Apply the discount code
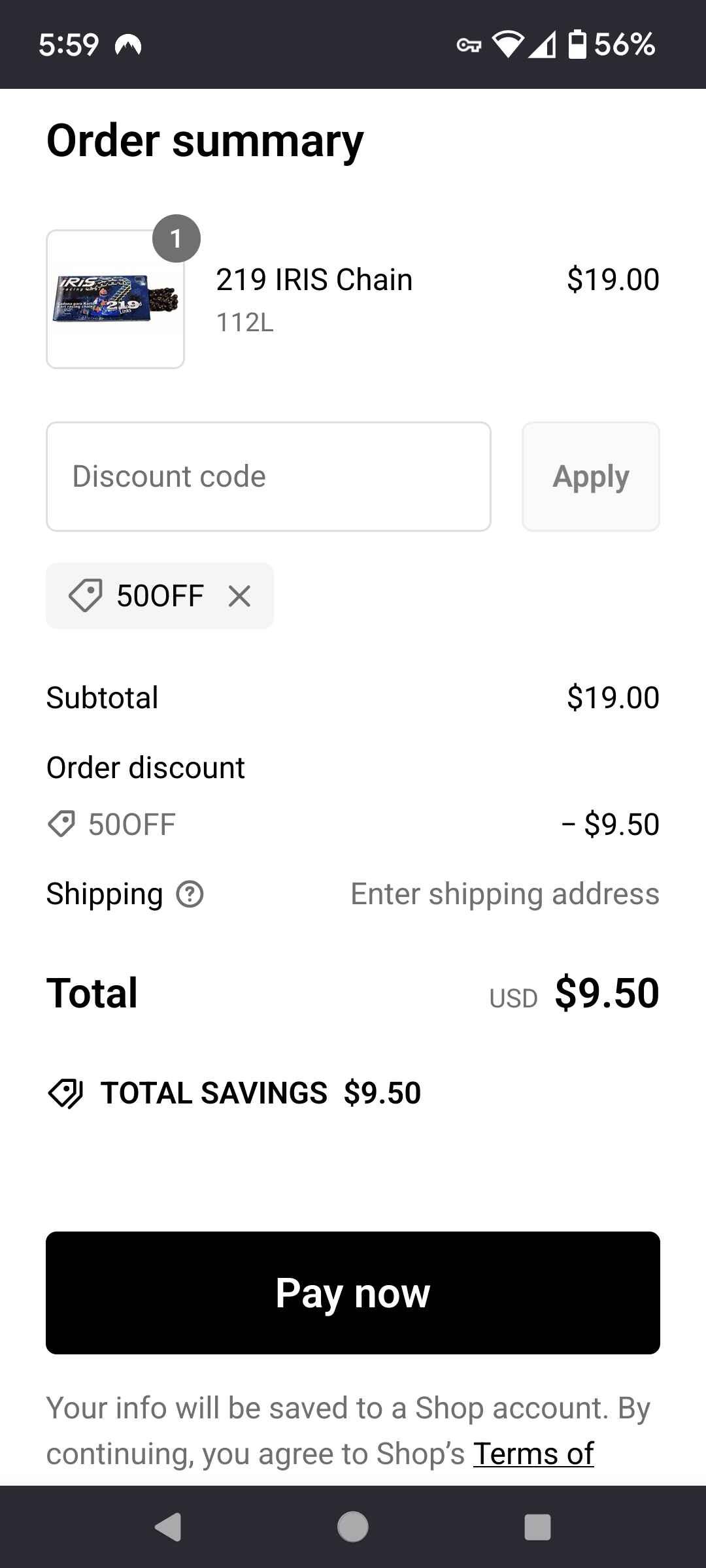Screen dimensions: 706x1568 coord(590,476)
